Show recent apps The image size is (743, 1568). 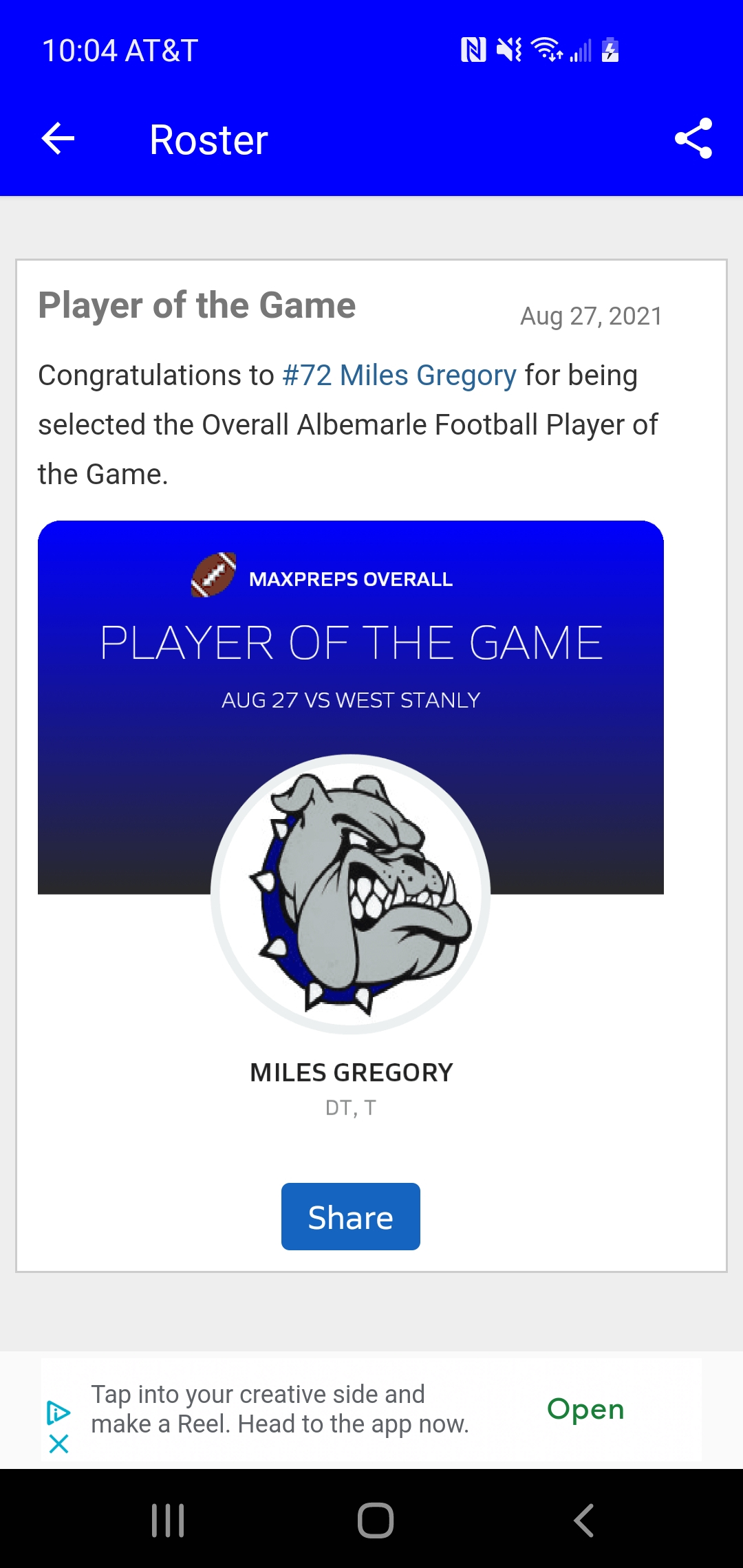point(168,1520)
